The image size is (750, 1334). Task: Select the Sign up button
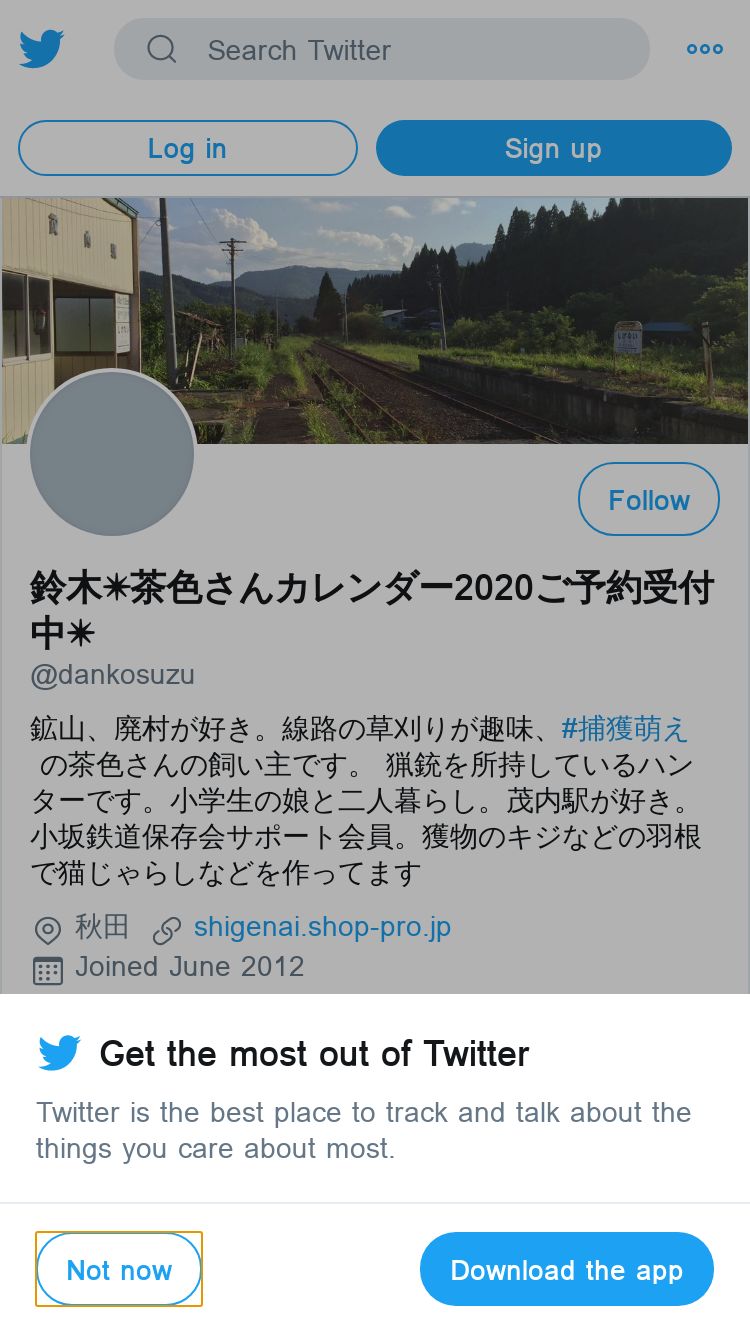click(554, 148)
